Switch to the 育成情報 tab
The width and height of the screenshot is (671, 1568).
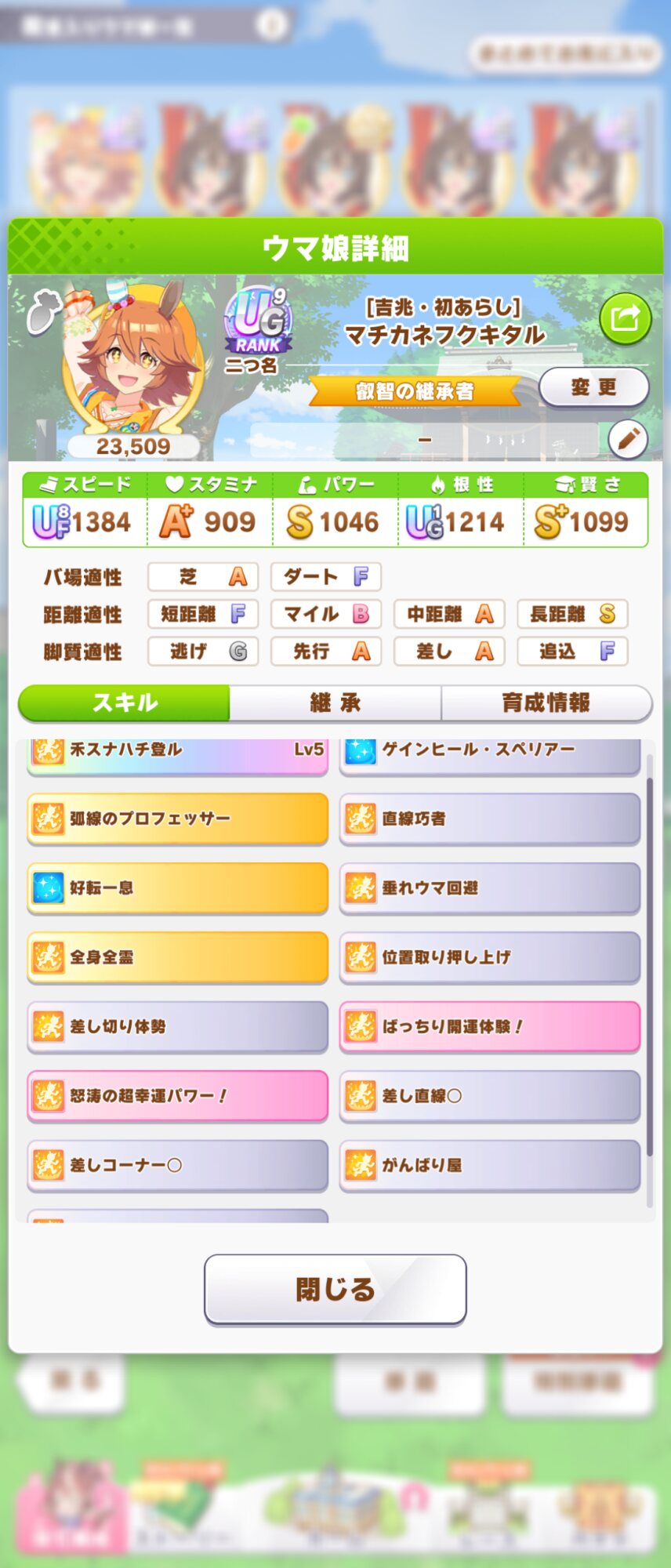(x=546, y=702)
